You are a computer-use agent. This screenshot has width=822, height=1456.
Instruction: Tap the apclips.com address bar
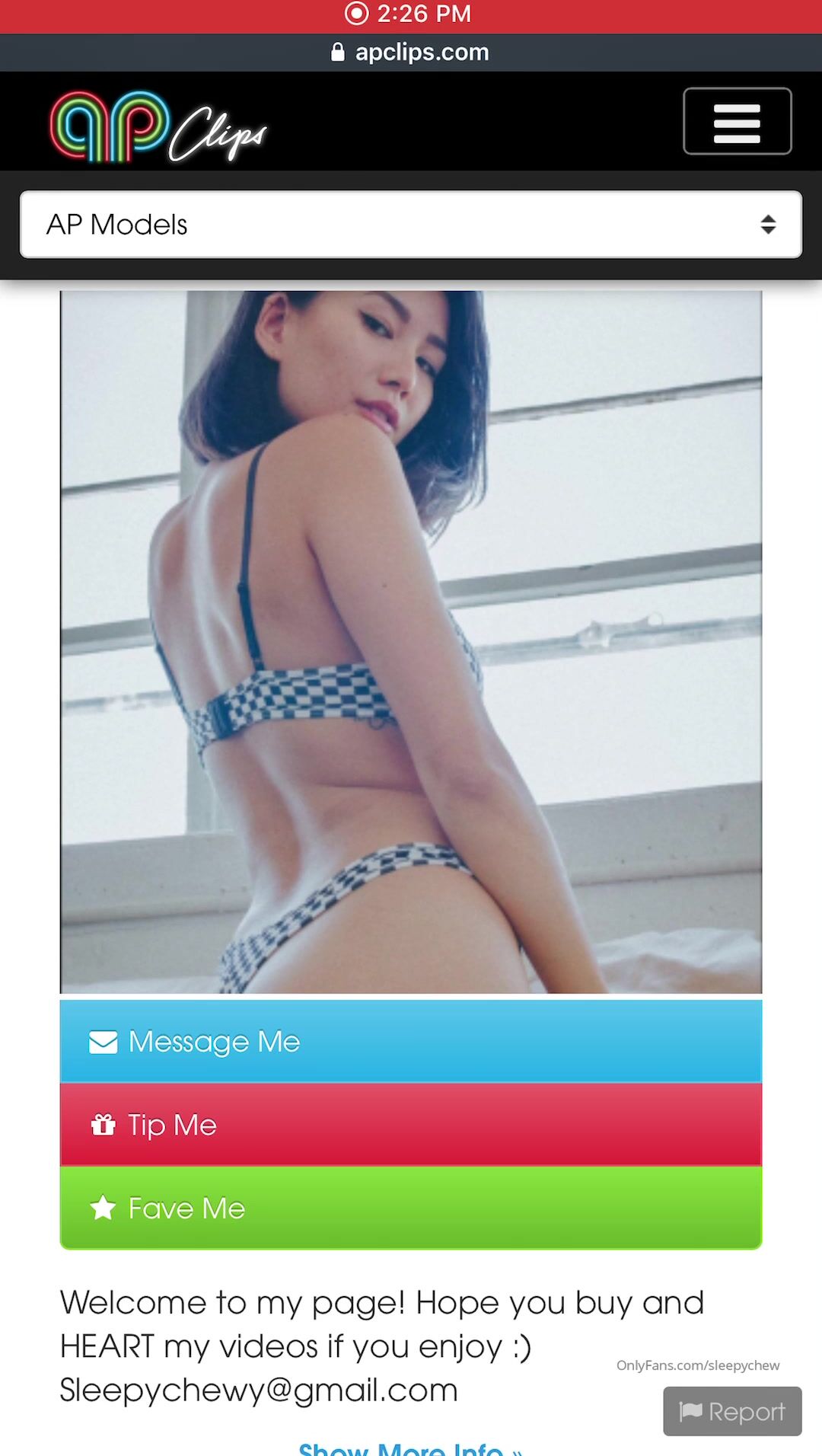[411, 53]
